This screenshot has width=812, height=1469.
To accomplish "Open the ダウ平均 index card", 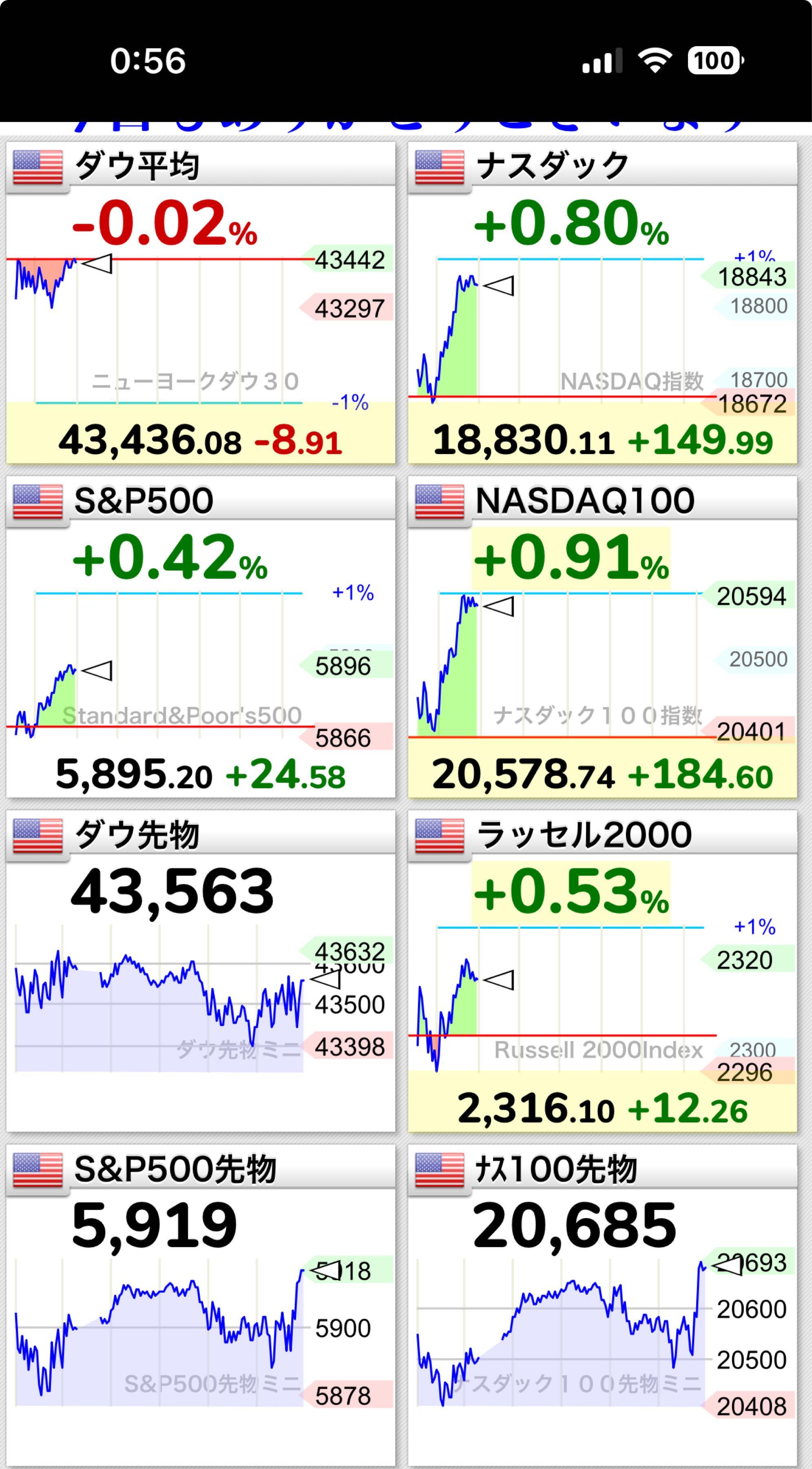I will coord(201,302).
